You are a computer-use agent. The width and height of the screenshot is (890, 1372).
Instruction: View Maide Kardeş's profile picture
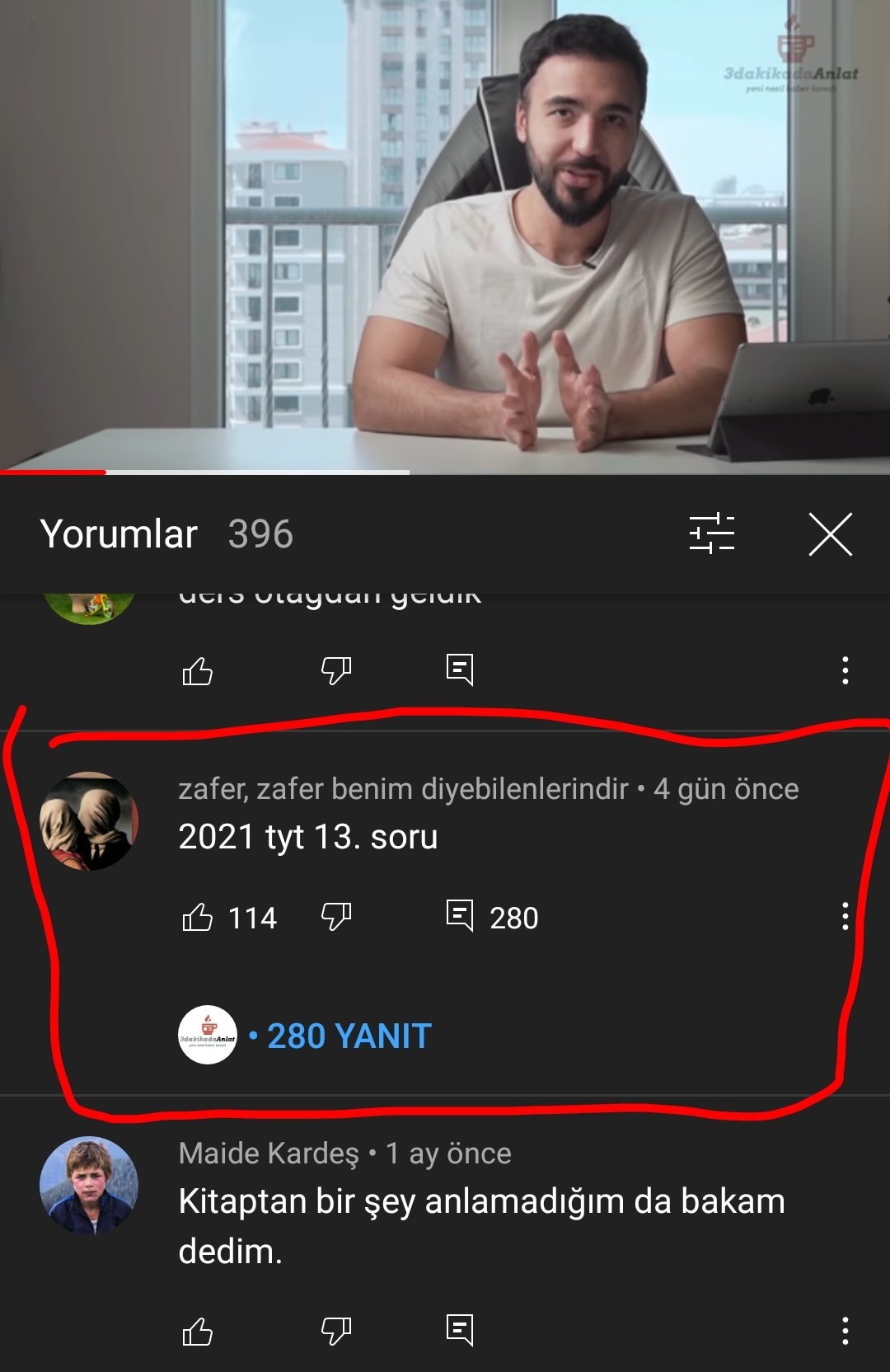click(89, 1186)
